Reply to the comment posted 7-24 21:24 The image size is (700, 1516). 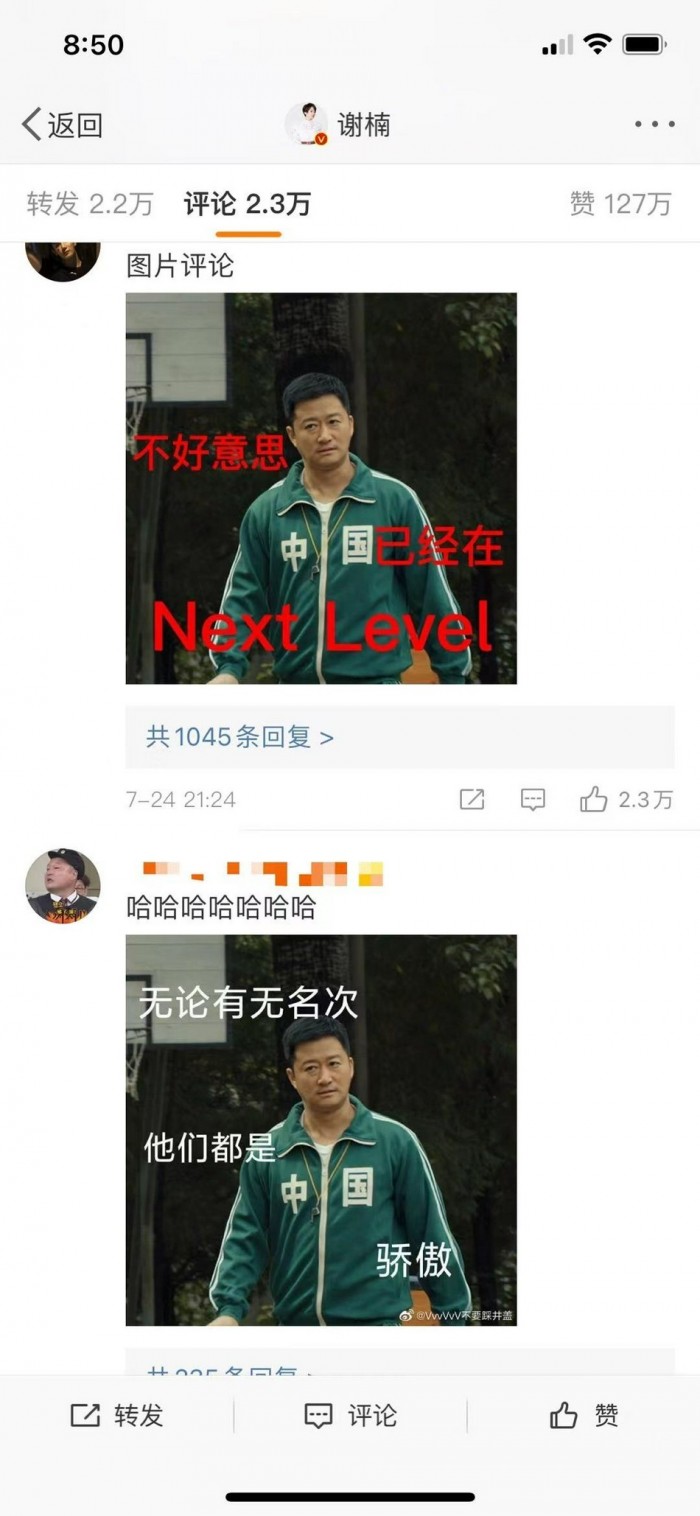(x=533, y=799)
